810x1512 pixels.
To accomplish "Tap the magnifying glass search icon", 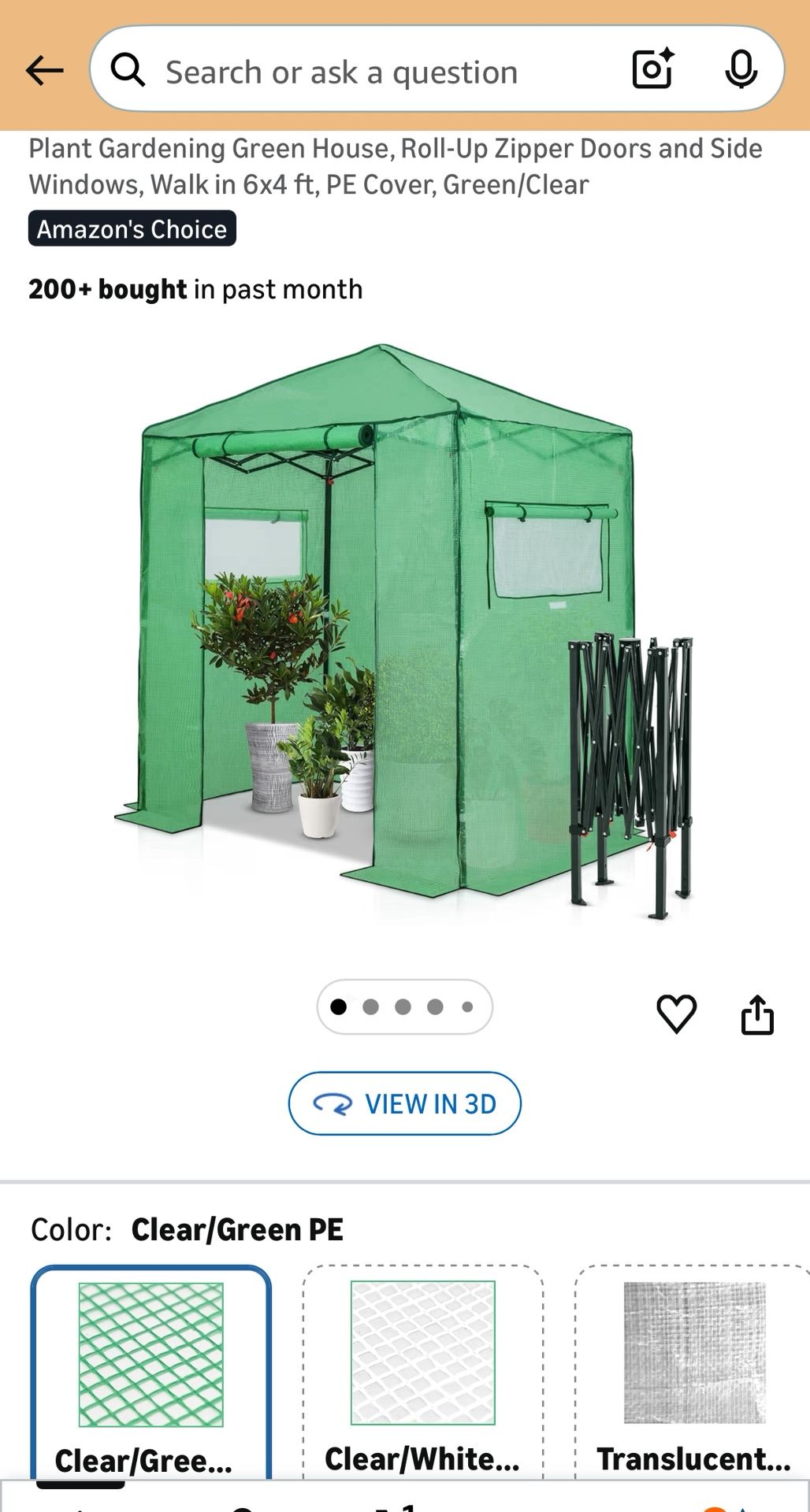I will tap(128, 69).
